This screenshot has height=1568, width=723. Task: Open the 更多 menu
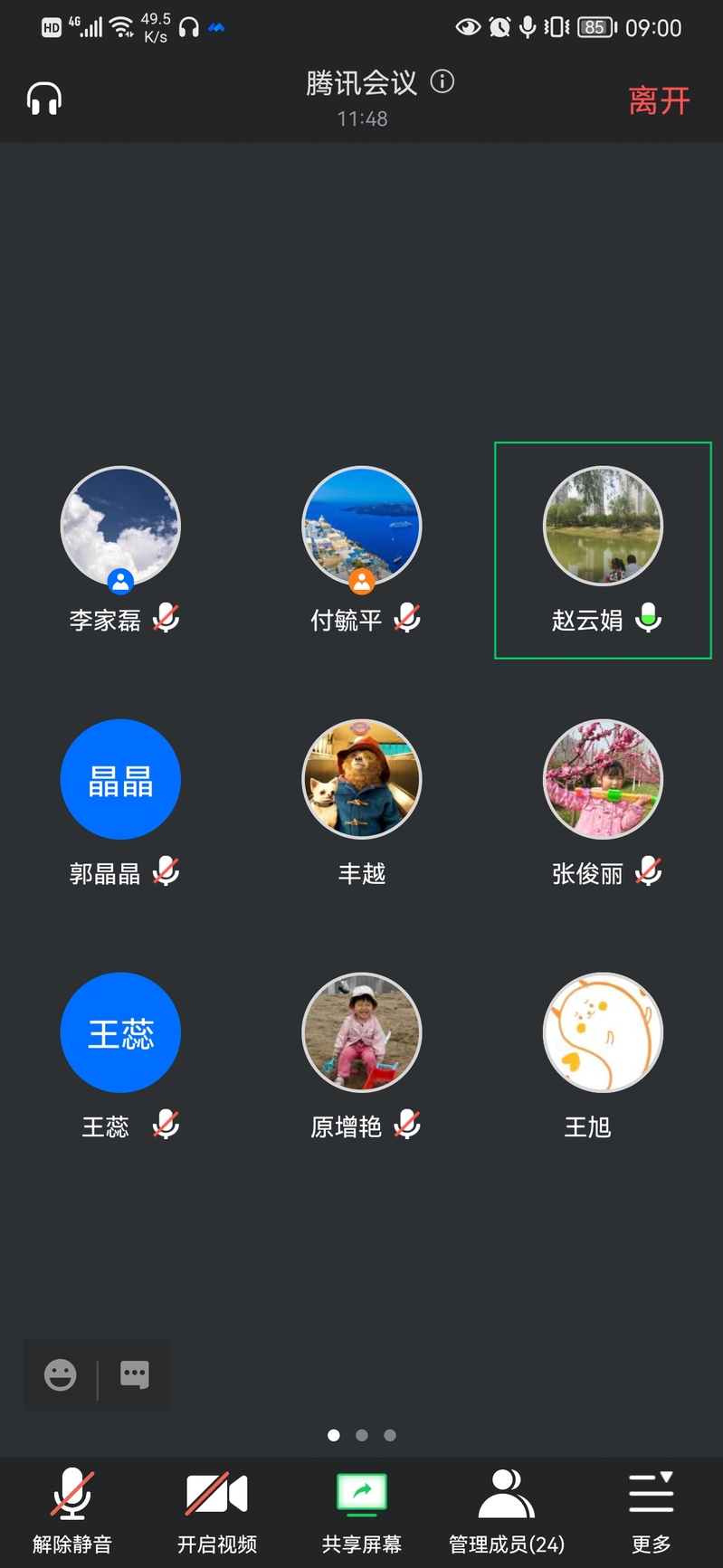pos(651,1509)
